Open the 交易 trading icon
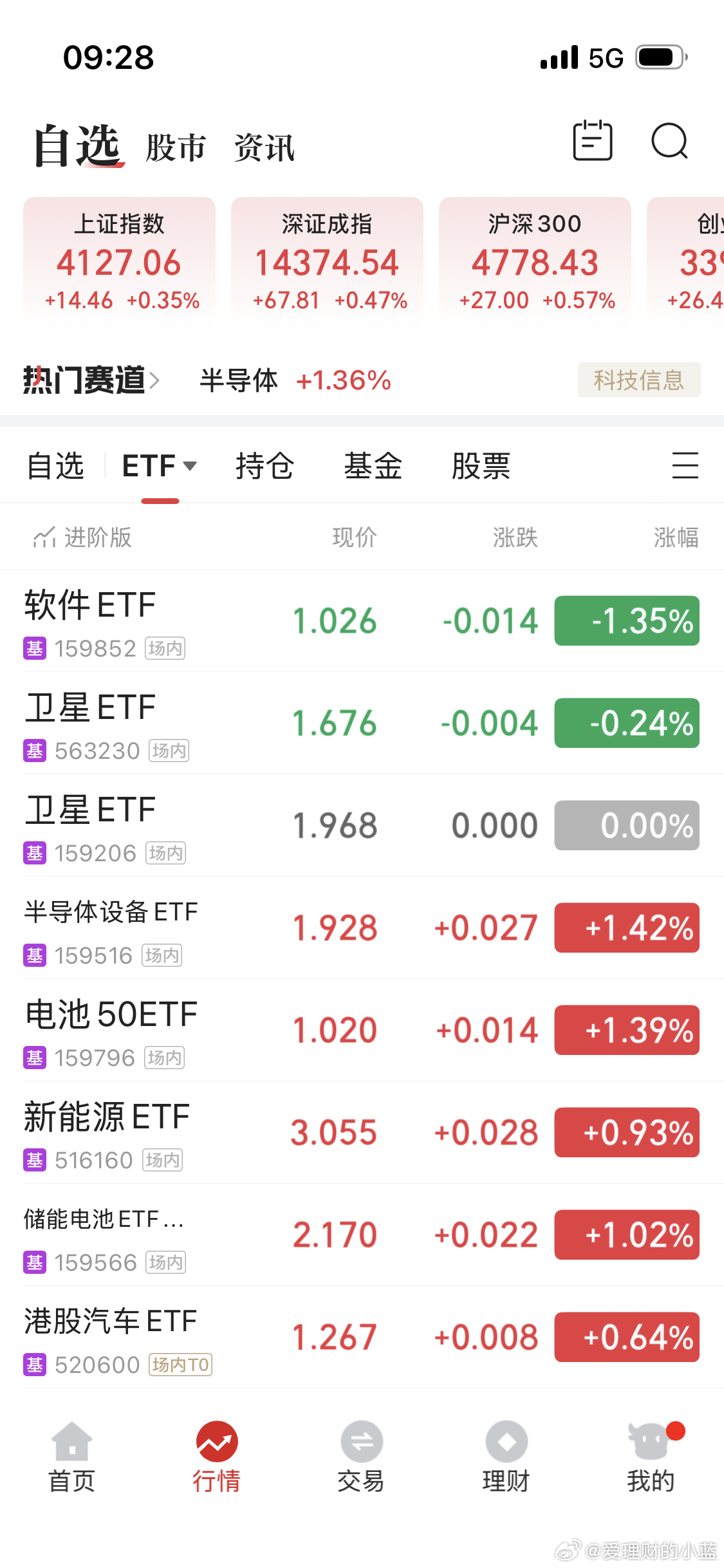Viewport: 724px width, 1568px height. click(361, 1445)
